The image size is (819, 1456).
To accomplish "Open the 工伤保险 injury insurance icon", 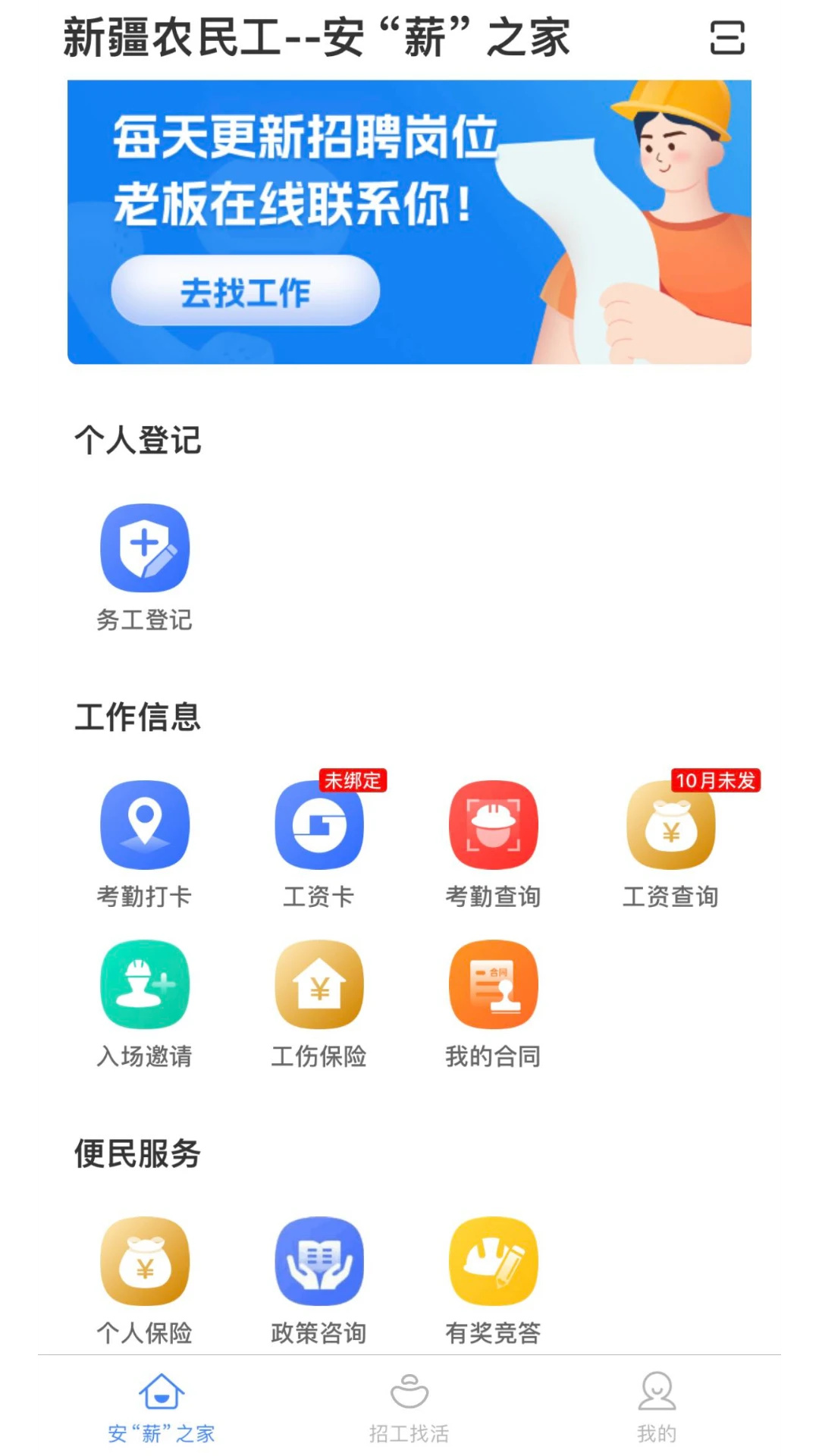I will pyautogui.click(x=319, y=984).
